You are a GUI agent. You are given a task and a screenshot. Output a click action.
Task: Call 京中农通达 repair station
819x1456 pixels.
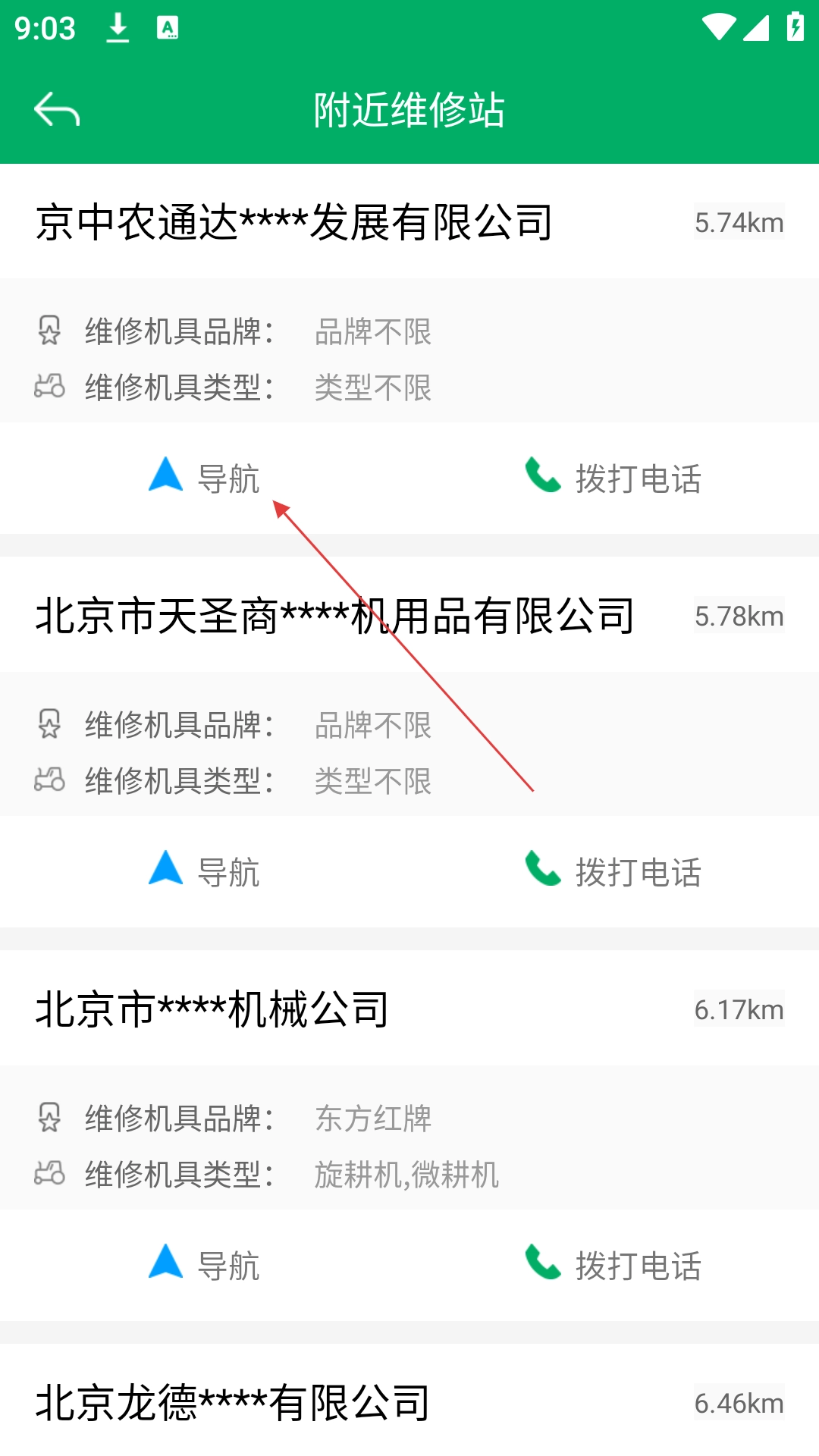(614, 478)
